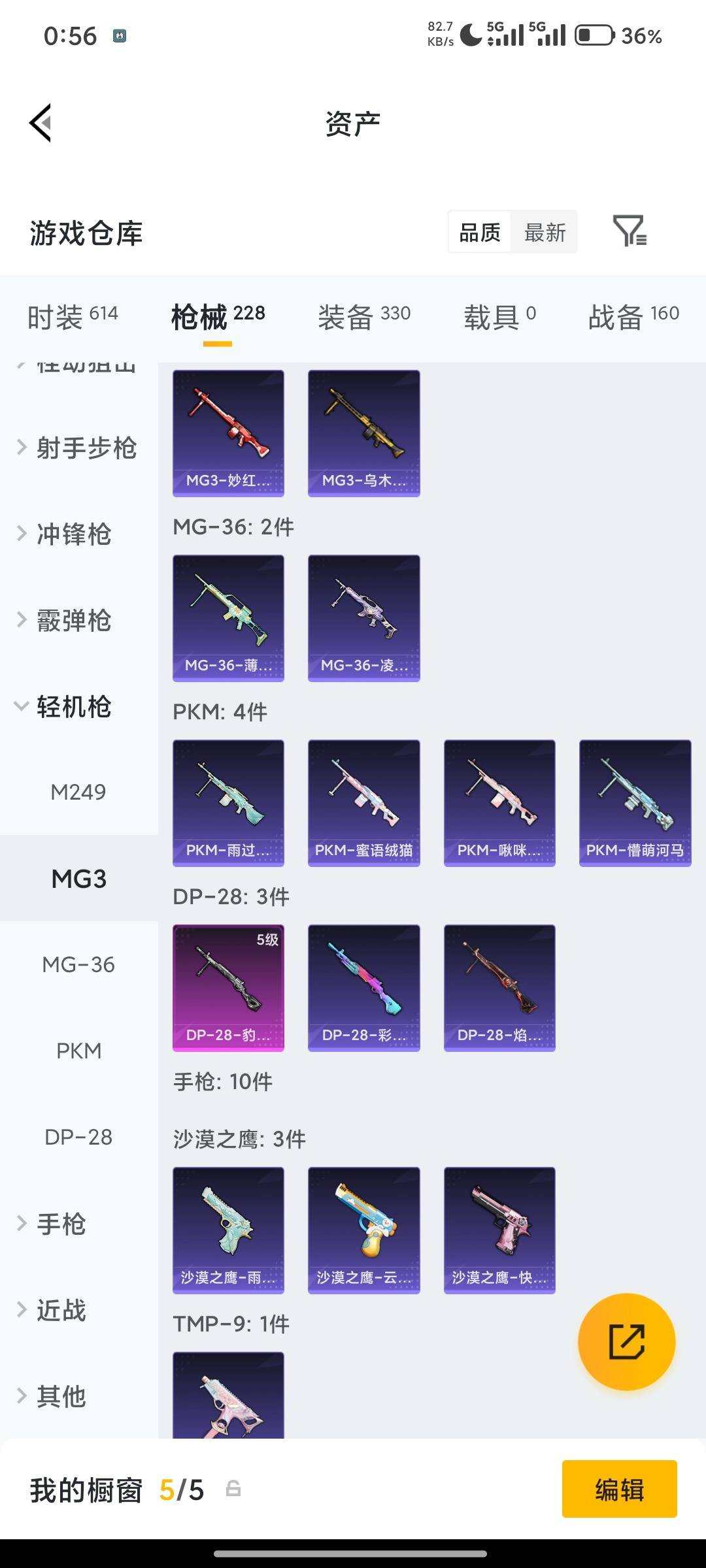Screen dimensions: 706x1568
Task: Open the 时装 tab
Action: [x=72, y=315]
